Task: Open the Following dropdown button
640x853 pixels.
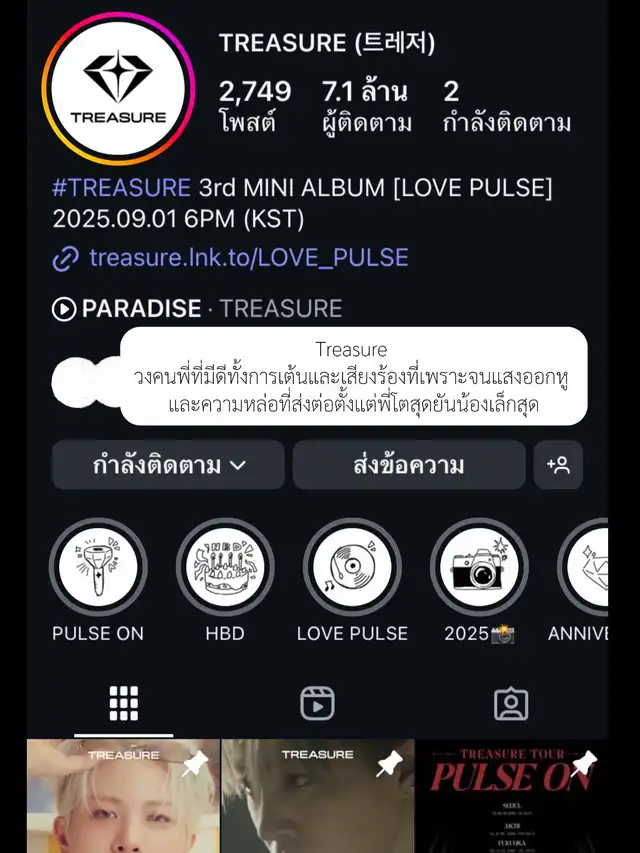Action: 168,465
